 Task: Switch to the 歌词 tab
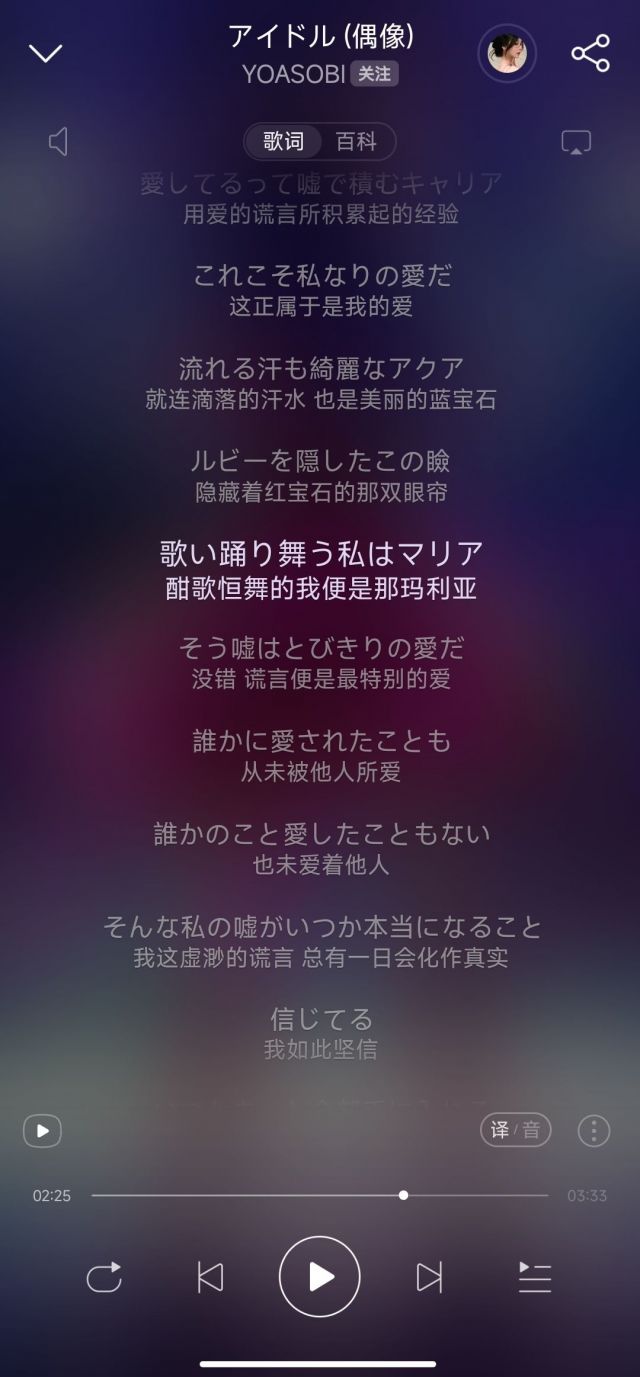click(x=284, y=141)
